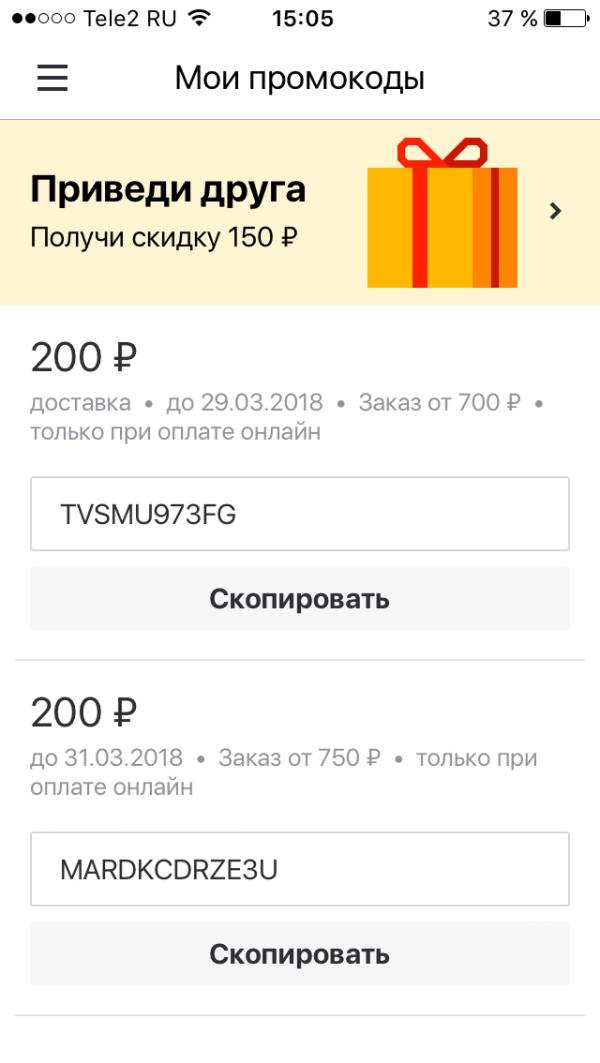
Task: Copy the promo code MARDKCDRZE3U
Action: [x=300, y=954]
